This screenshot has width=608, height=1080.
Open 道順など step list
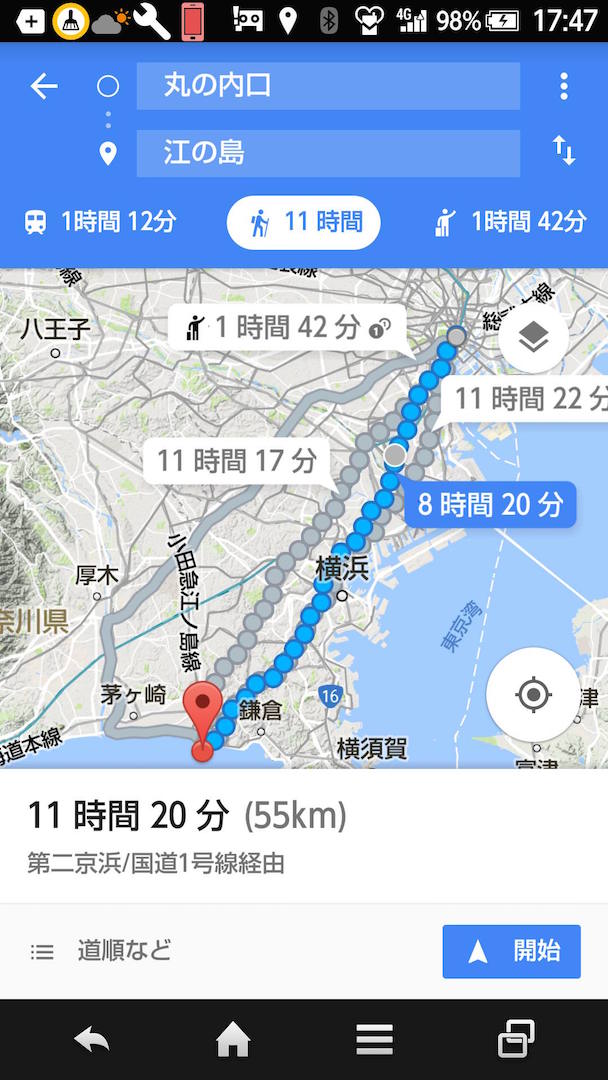101,951
